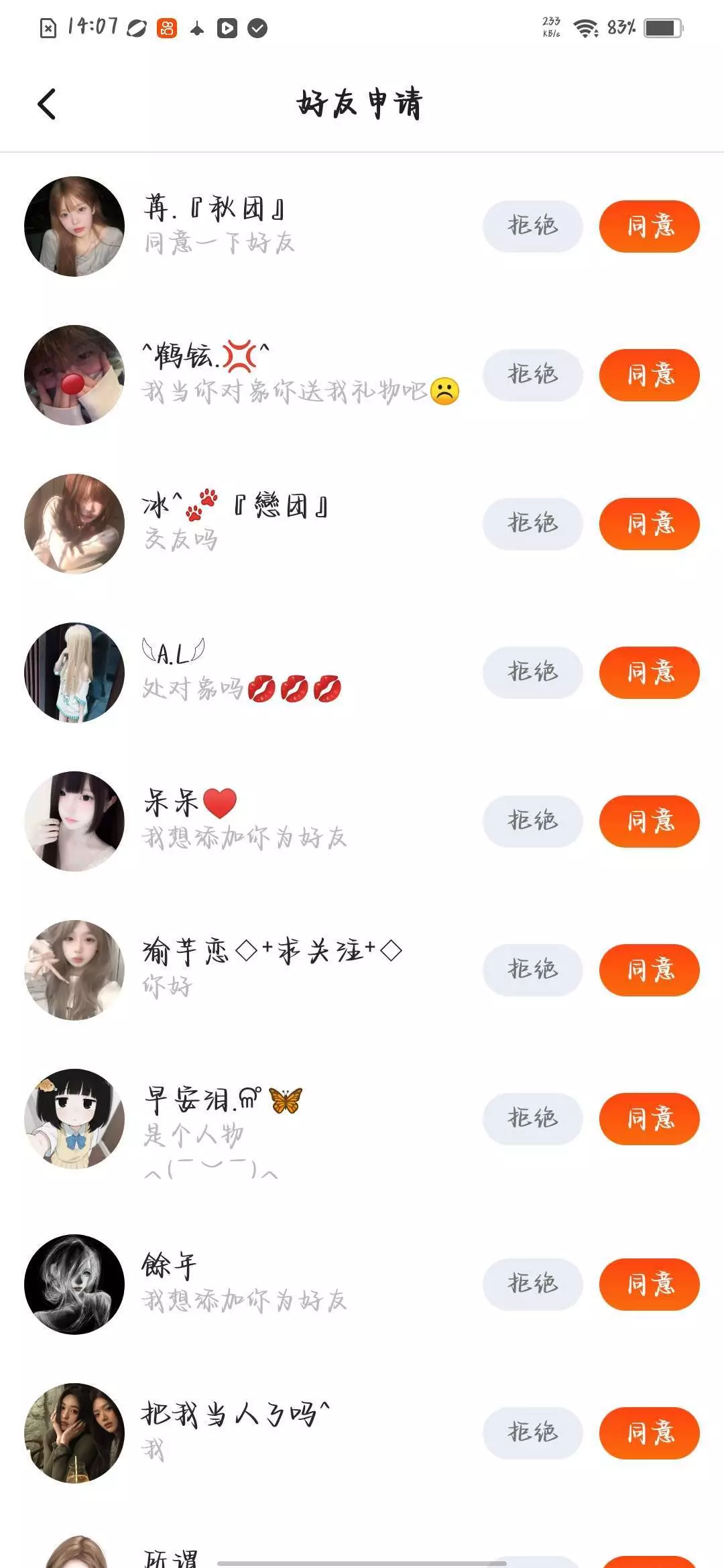
Task: Go back from 好友申请 page
Action: (47, 104)
